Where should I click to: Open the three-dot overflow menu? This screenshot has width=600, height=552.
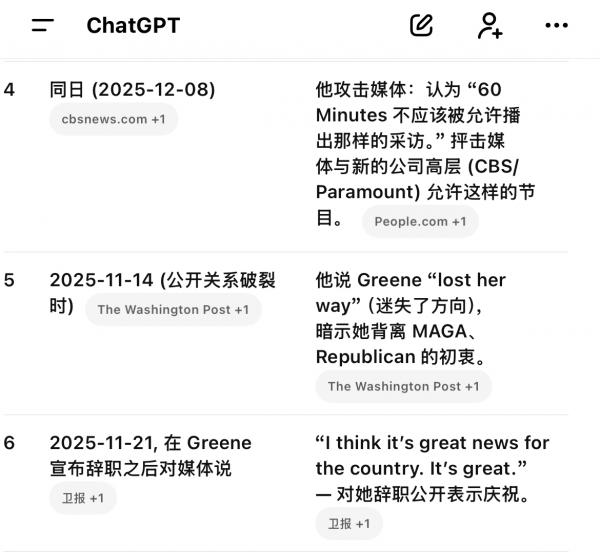pyautogui.click(x=557, y=26)
